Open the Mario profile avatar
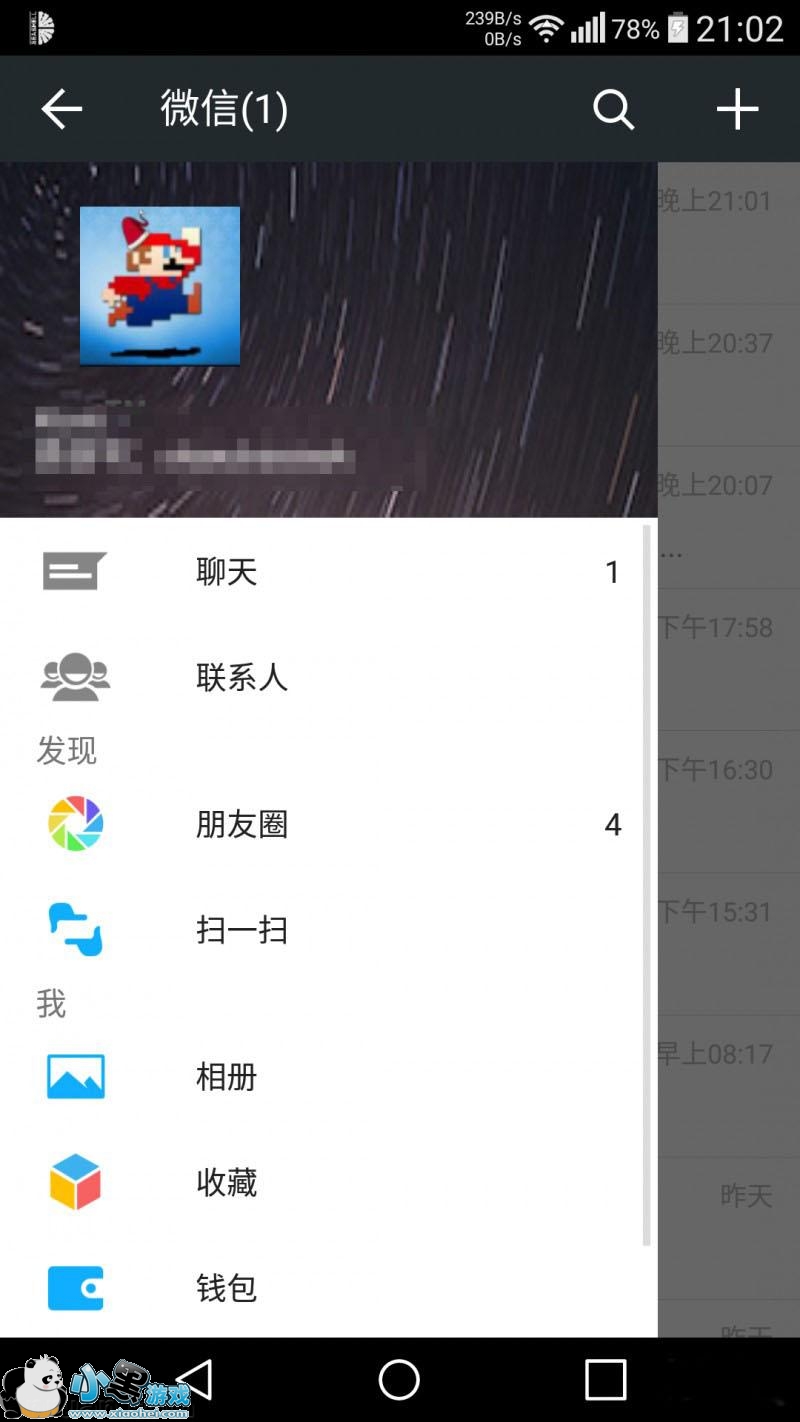 pyautogui.click(x=160, y=286)
